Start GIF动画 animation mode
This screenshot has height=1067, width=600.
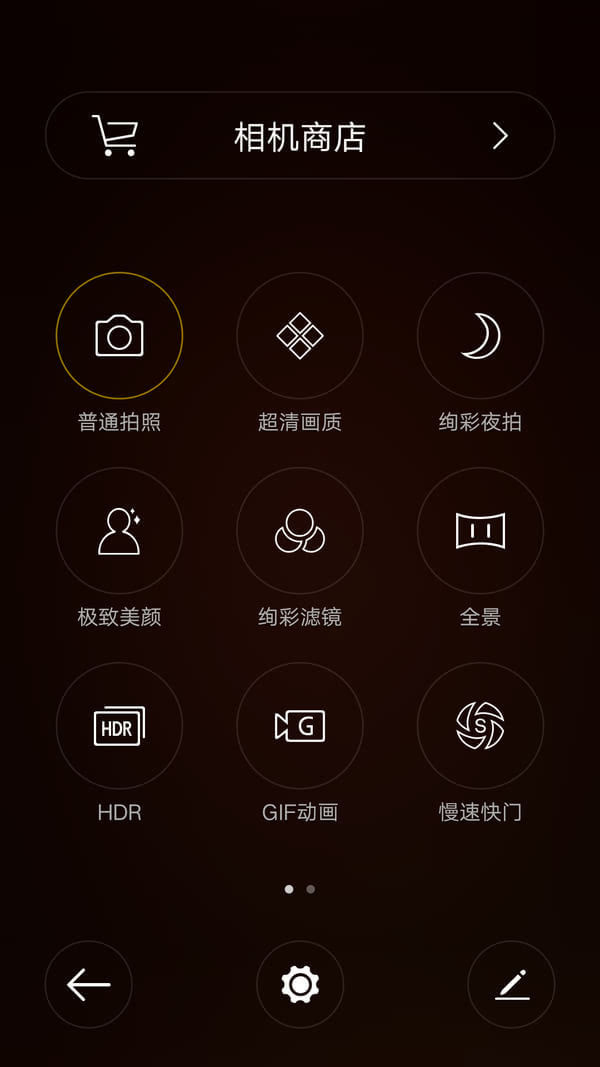[x=300, y=726]
